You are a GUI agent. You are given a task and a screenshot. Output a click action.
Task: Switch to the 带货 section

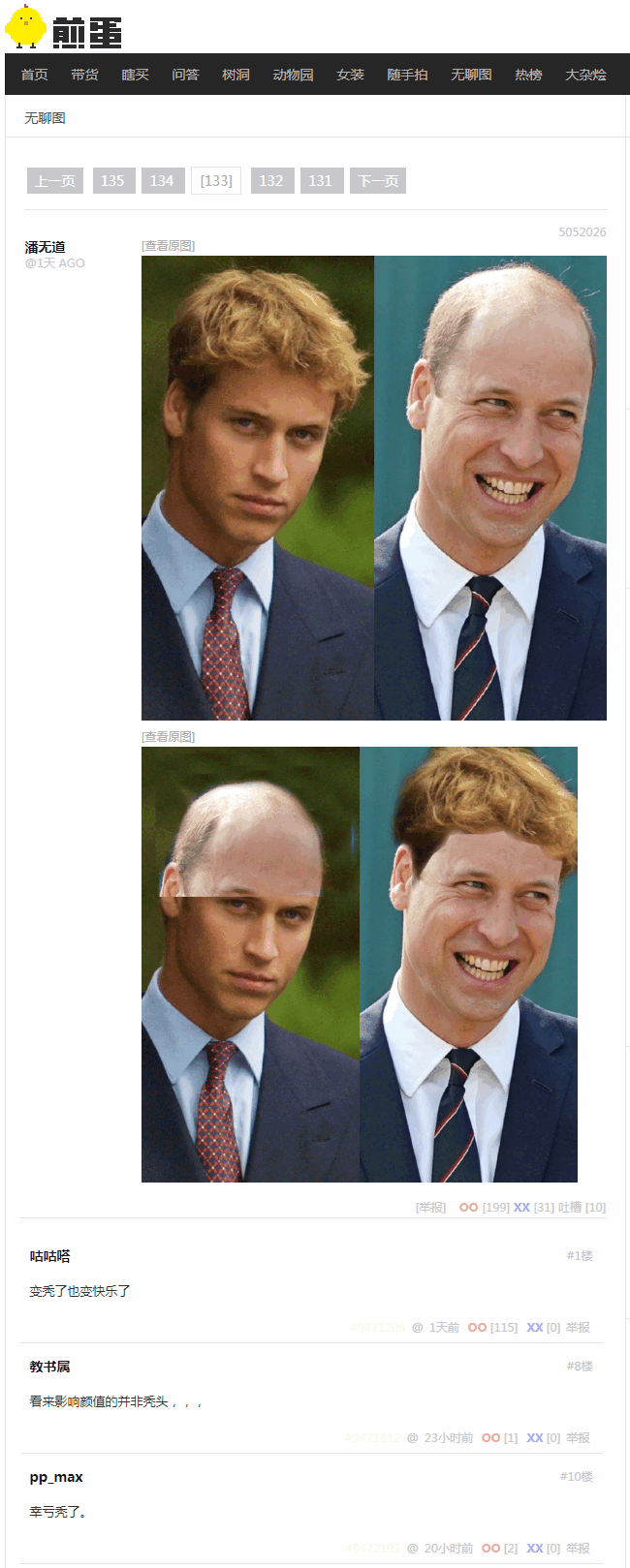tap(84, 75)
